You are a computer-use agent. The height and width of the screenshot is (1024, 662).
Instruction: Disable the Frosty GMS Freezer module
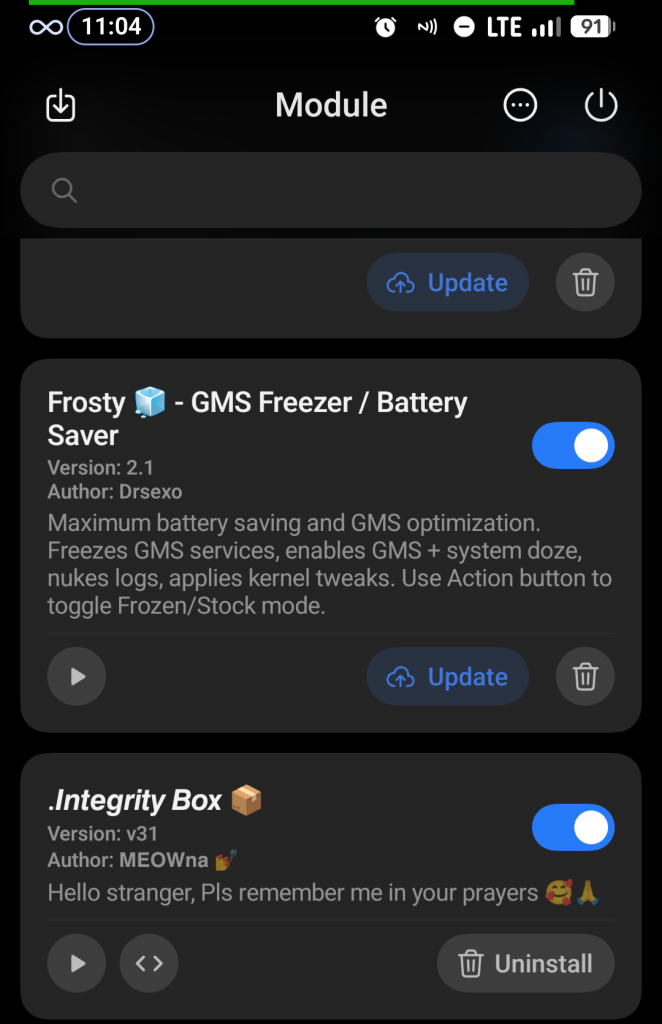pos(573,446)
